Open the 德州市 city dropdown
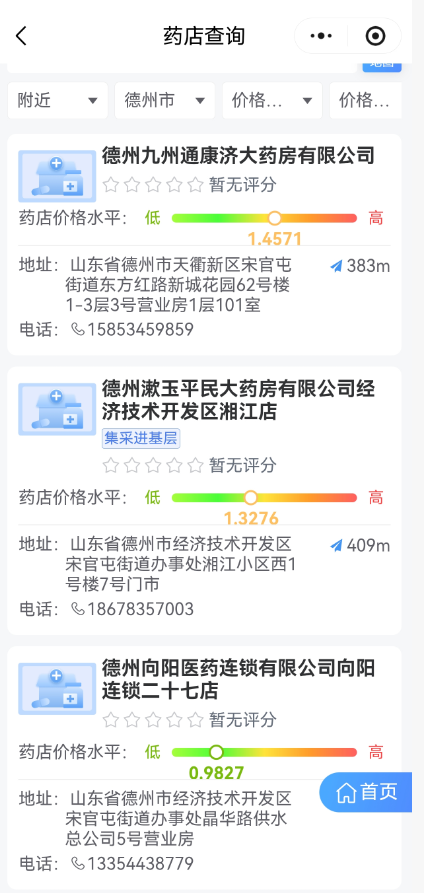 (x=165, y=101)
